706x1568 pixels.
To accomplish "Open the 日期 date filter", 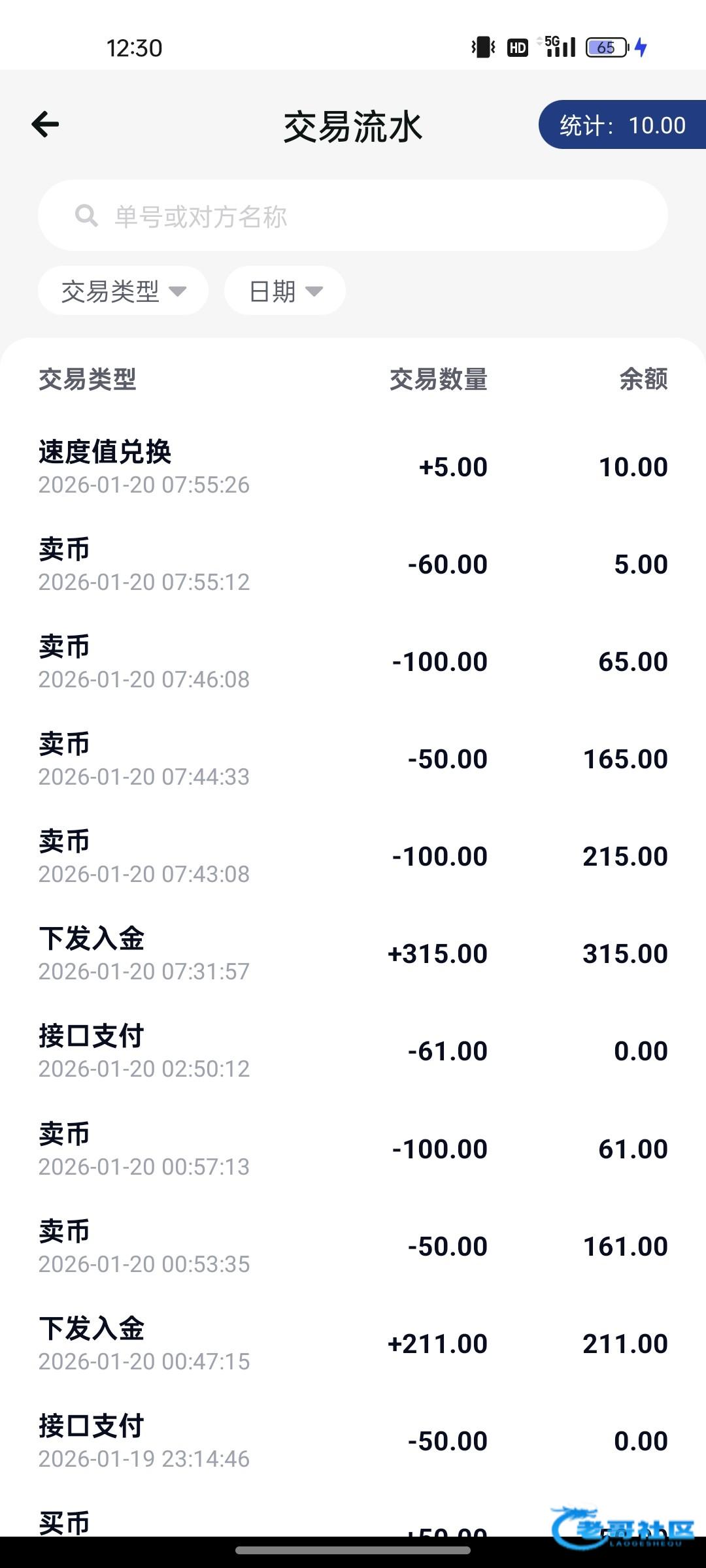I will coord(285,291).
